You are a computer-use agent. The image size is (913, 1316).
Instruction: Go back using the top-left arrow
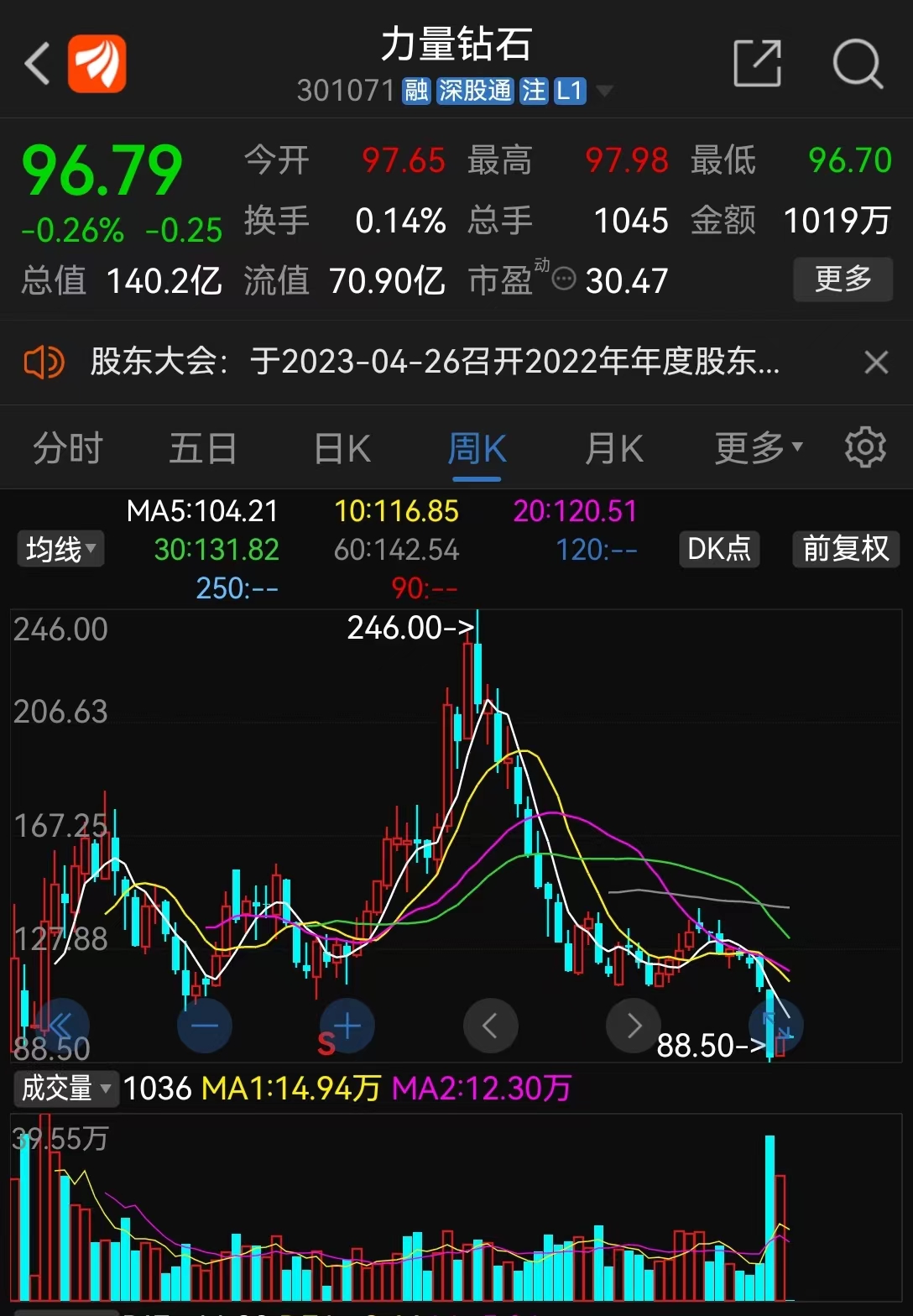click(x=38, y=64)
